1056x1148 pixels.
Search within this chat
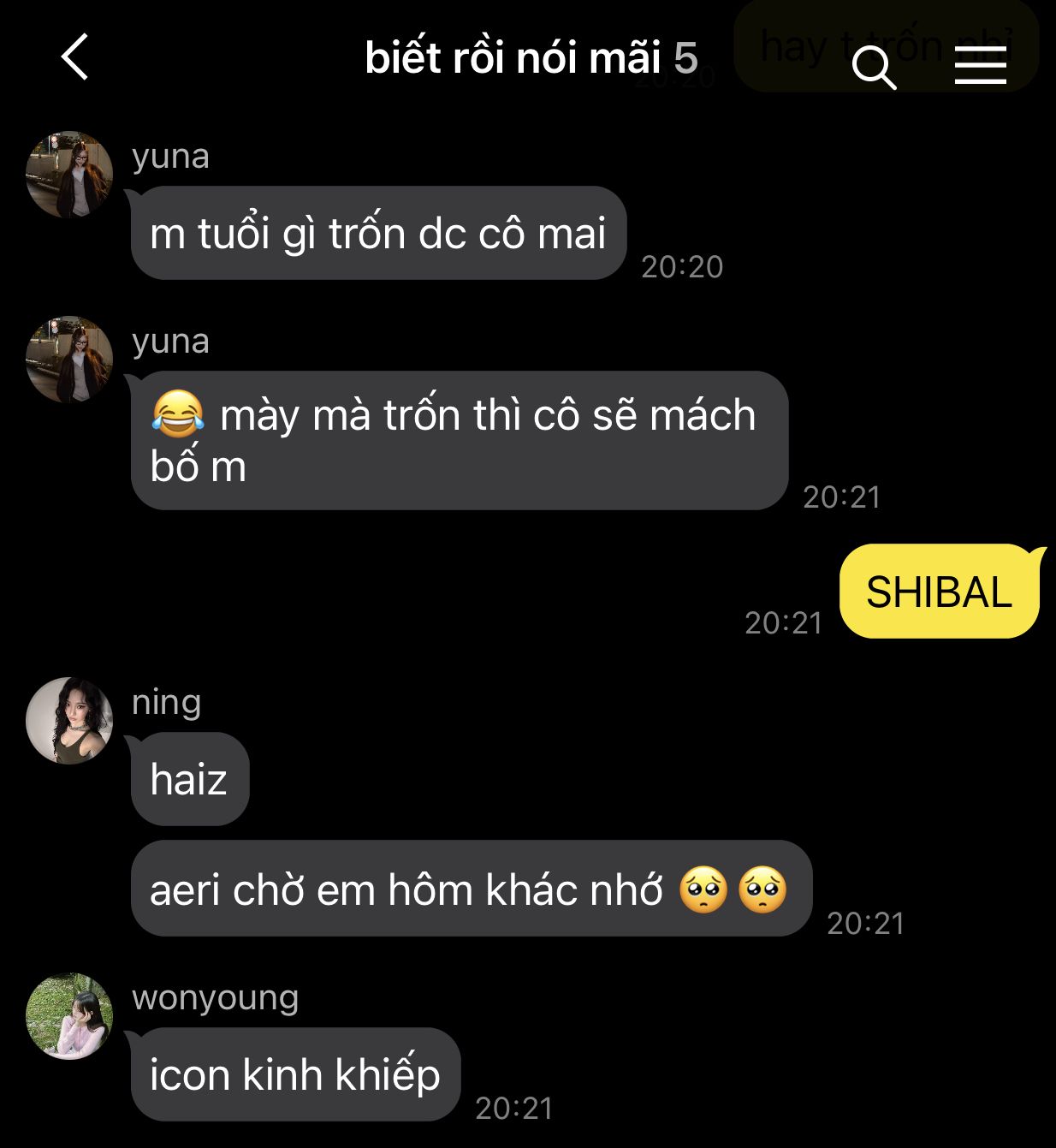[874, 68]
